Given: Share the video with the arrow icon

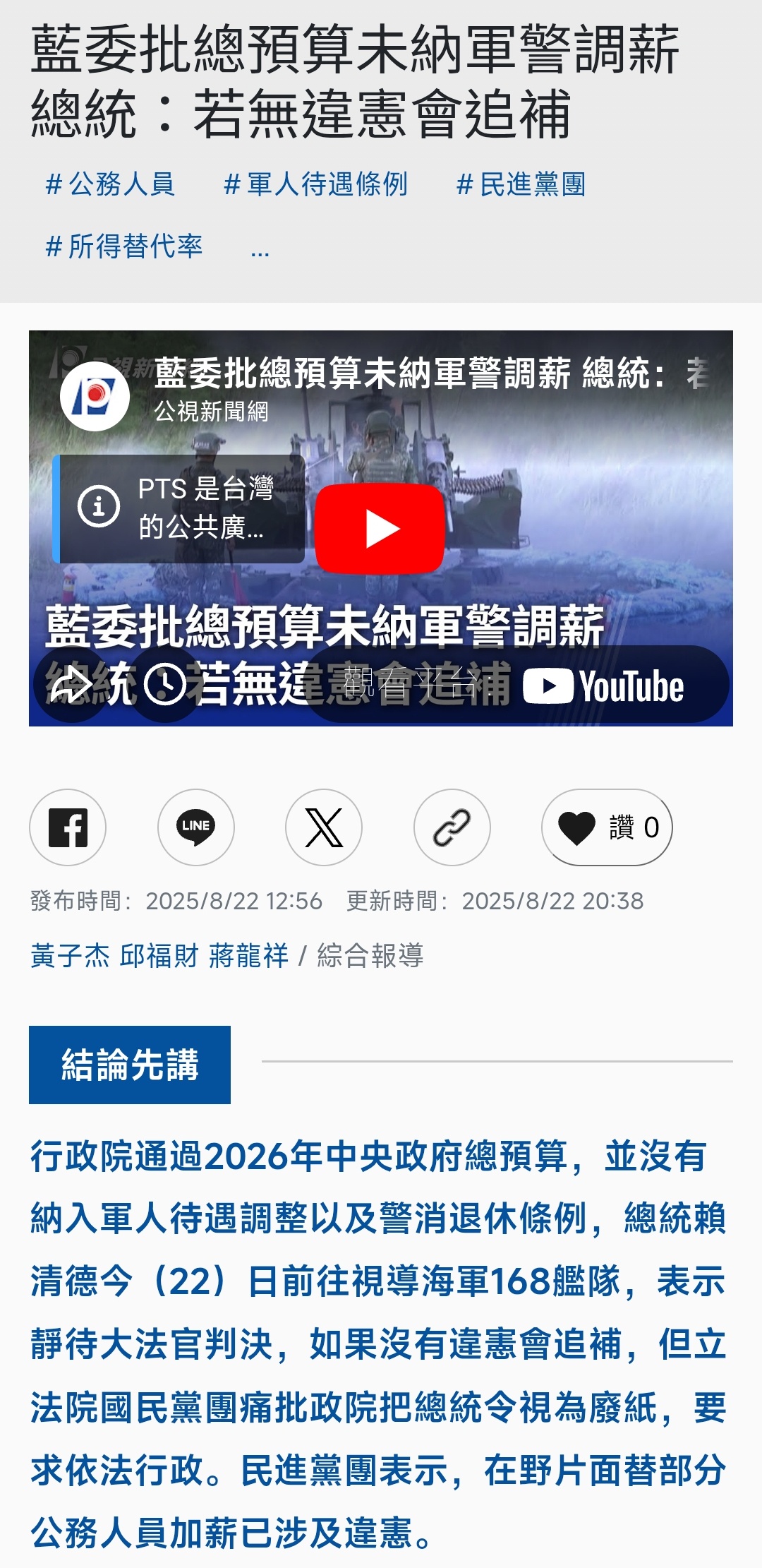Looking at the screenshot, I should pyautogui.click(x=71, y=684).
